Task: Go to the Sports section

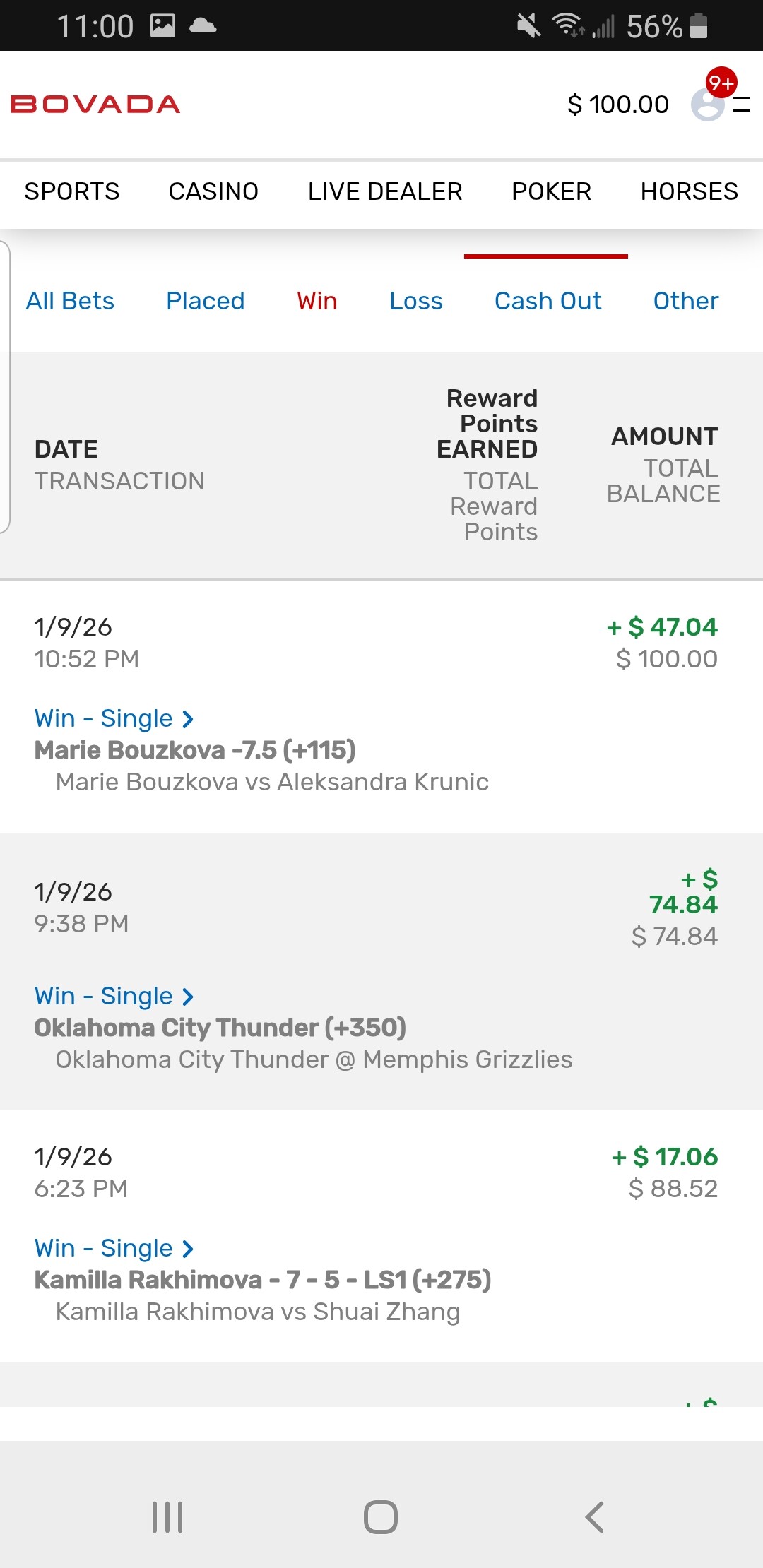Action: (x=72, y=191)
